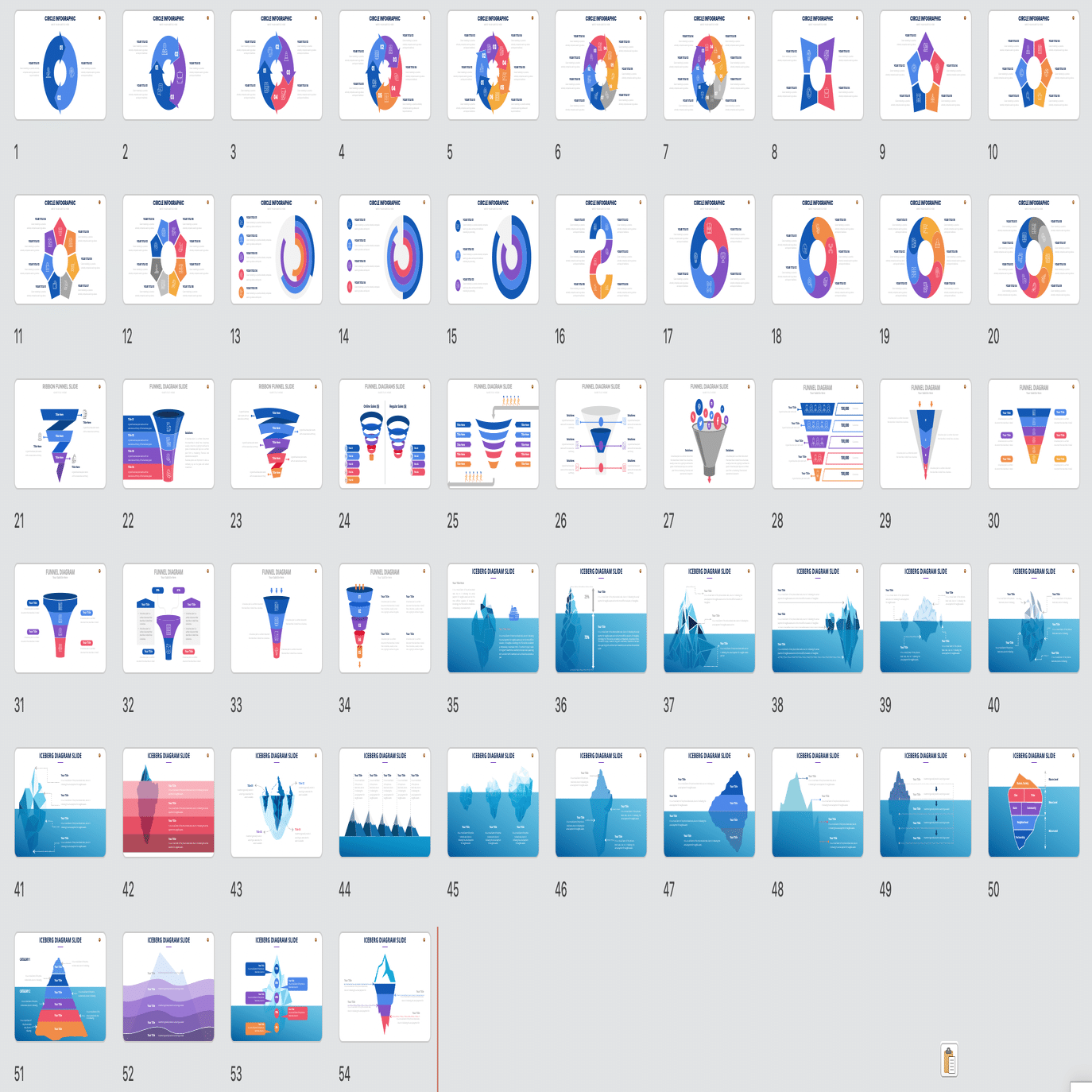Open the paste options clipboard button
The height and width of the screenshot is (1092, 1092).
[x=949, y=1060]
